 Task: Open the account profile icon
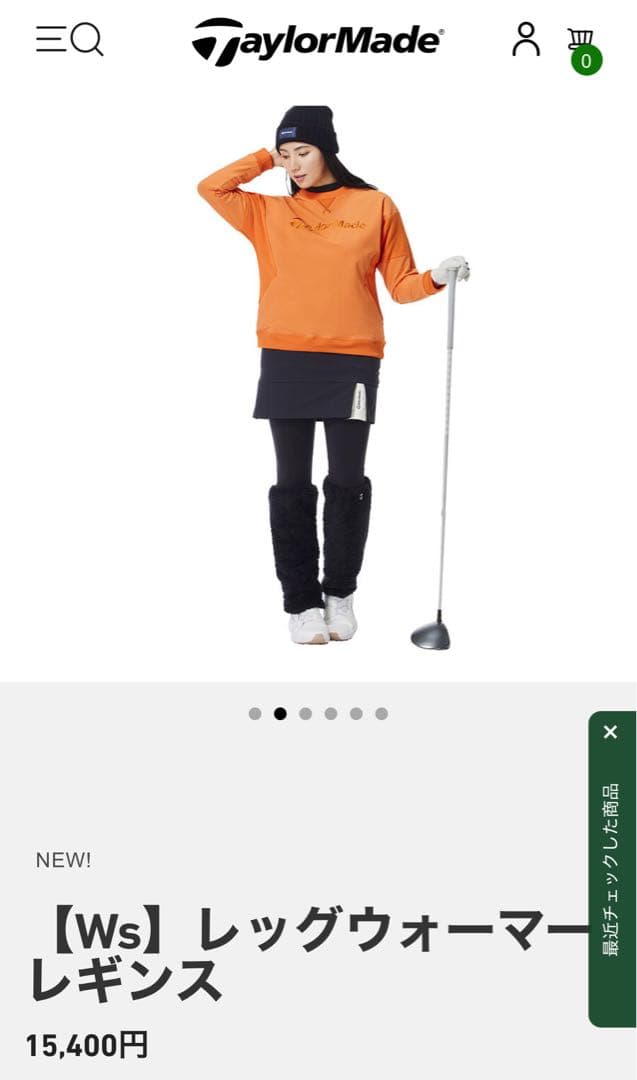pos(525,39)
